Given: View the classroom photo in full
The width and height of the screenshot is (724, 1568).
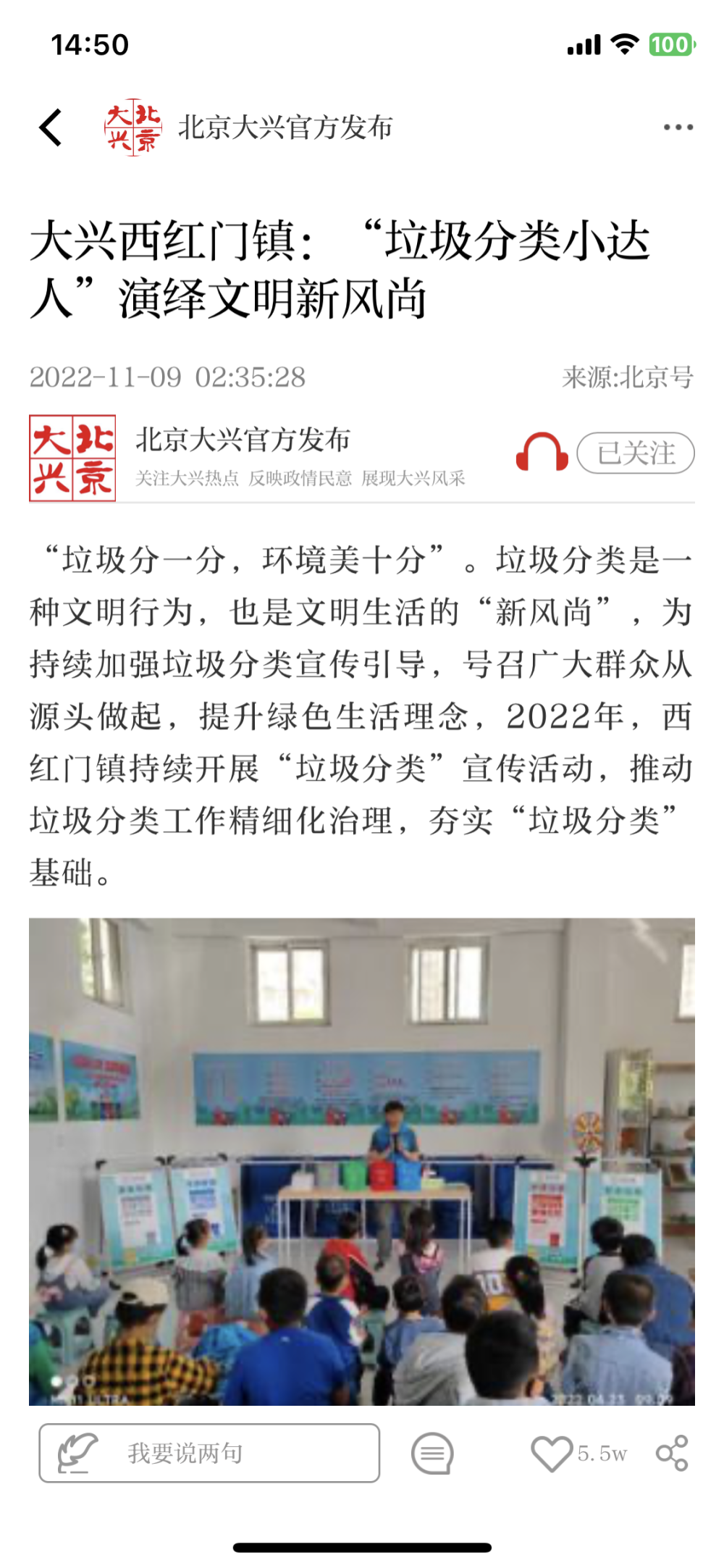Looking at the screenshot, I should coord(362,1161).
